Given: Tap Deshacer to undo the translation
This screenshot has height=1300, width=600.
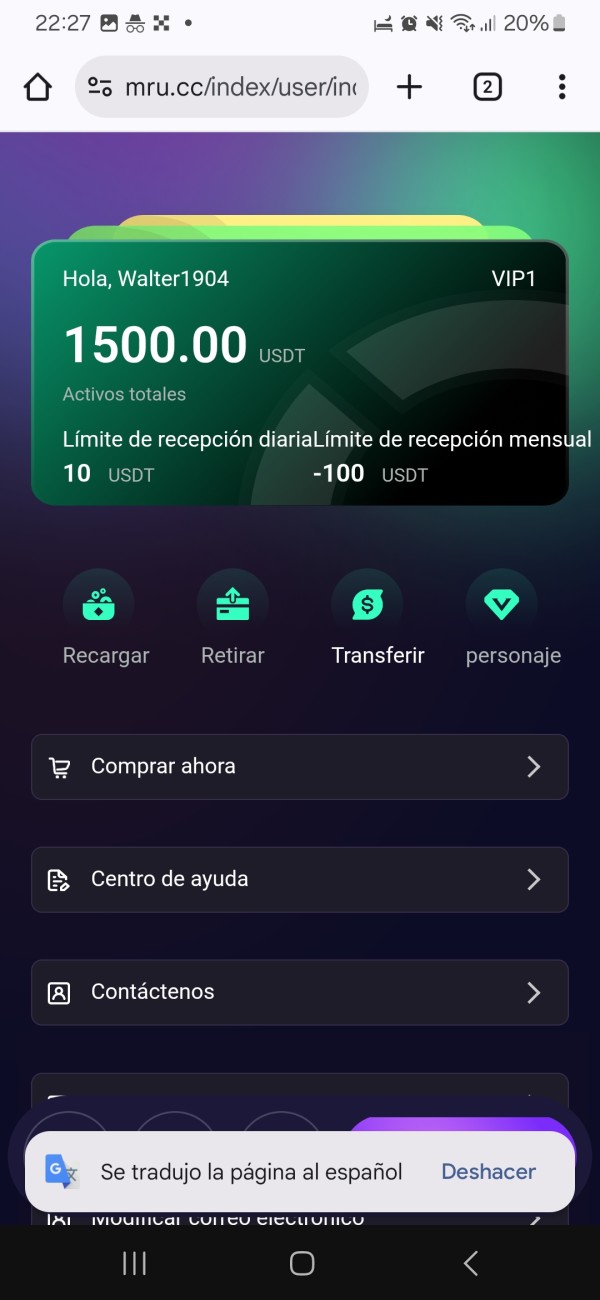Looking at the screenshot, I should [x=489, y=1171].
